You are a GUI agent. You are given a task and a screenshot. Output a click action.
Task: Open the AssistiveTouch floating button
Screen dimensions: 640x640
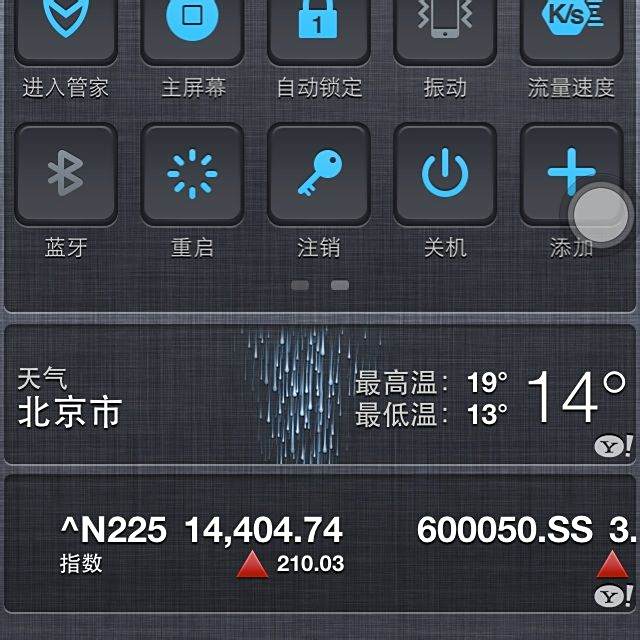point(601,212)
